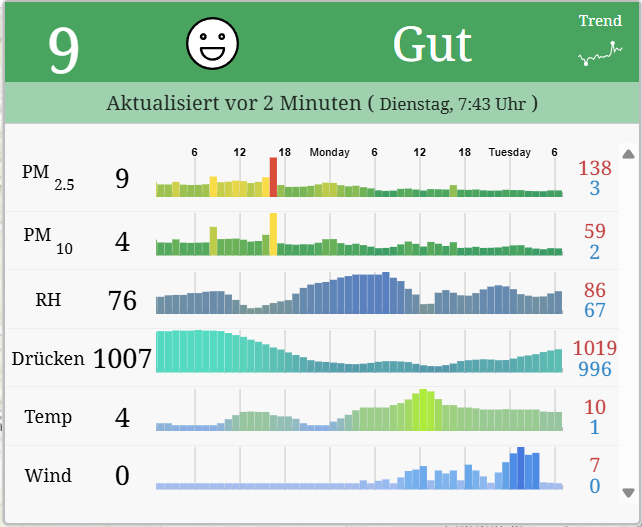Tap the scroll up arrow

point(628,154)
